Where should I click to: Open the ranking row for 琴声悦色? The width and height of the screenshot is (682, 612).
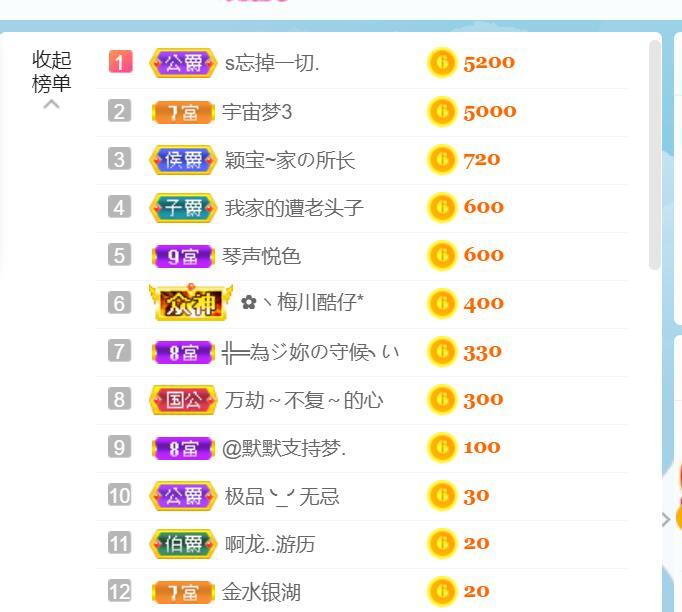(262, 256)
